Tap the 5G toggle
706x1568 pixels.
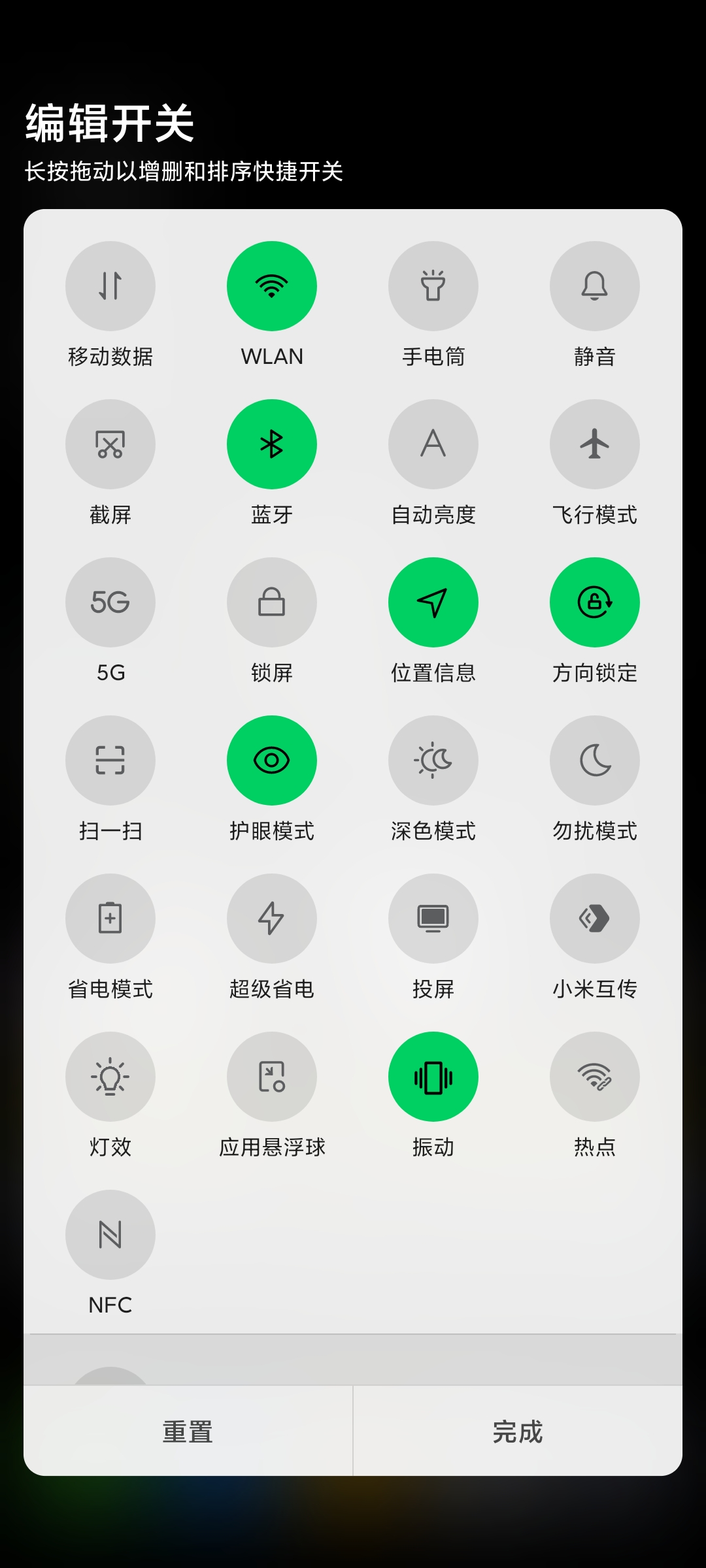(110, 602)
